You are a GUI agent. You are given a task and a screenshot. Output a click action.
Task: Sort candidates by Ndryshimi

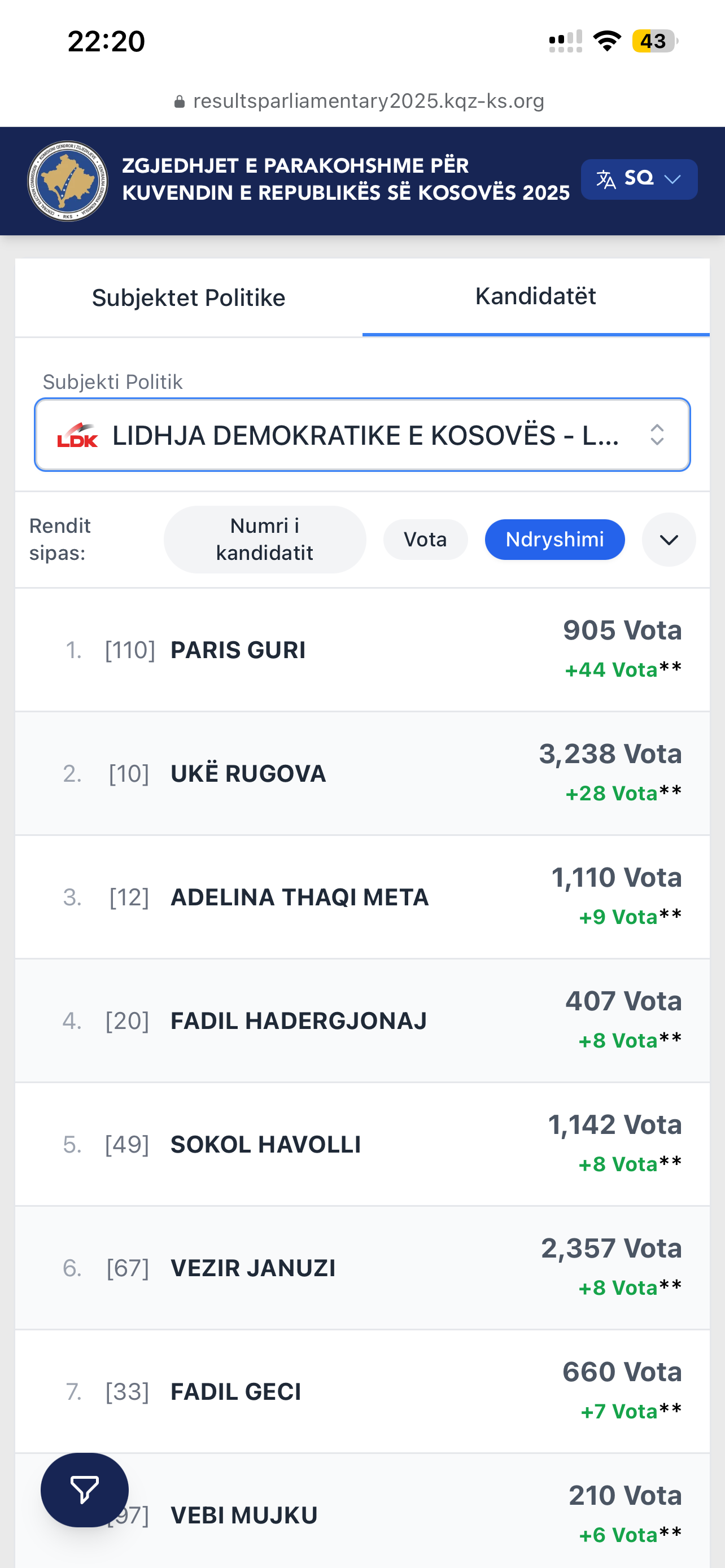pyautogui.click(x=554, y=539)
